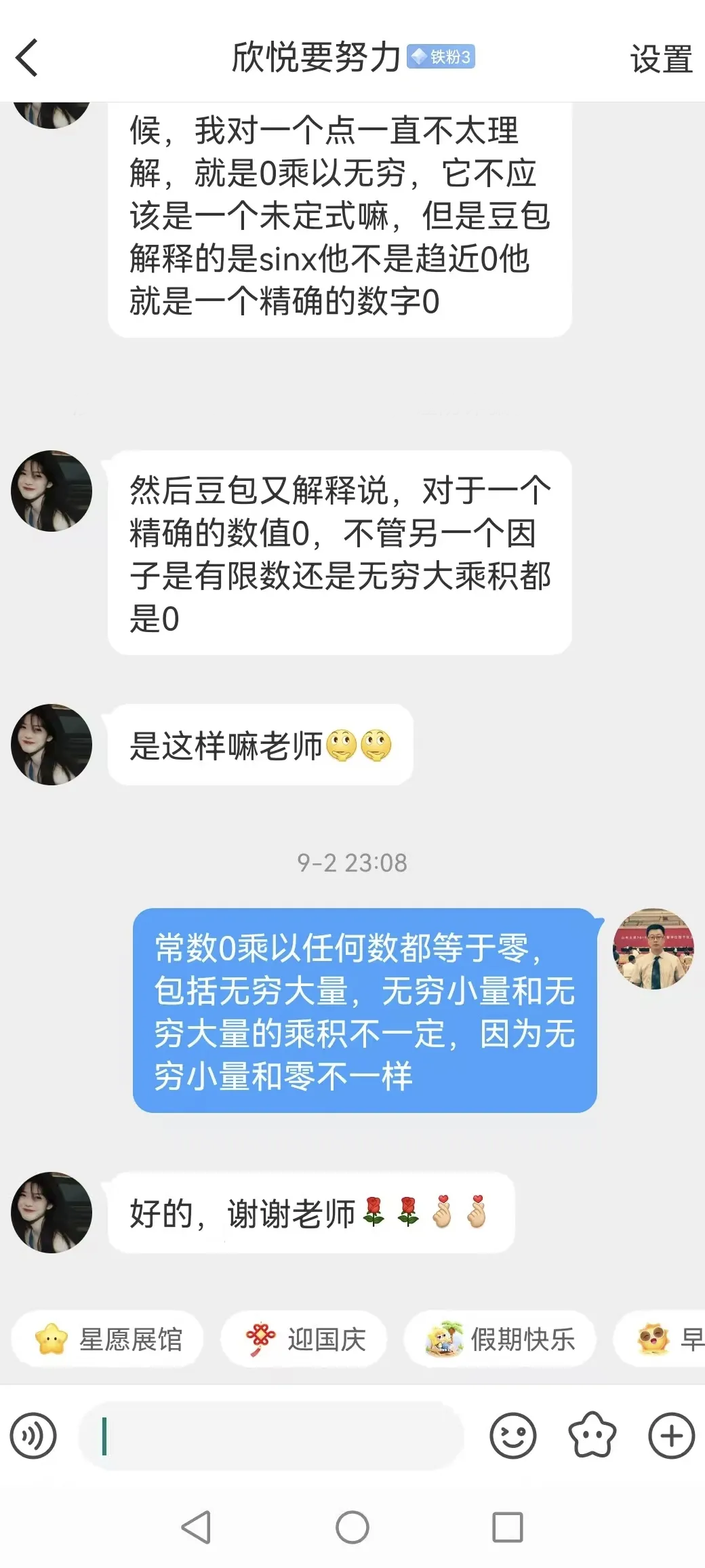Open the plus attachments menu

click(x=671, y=1436)
